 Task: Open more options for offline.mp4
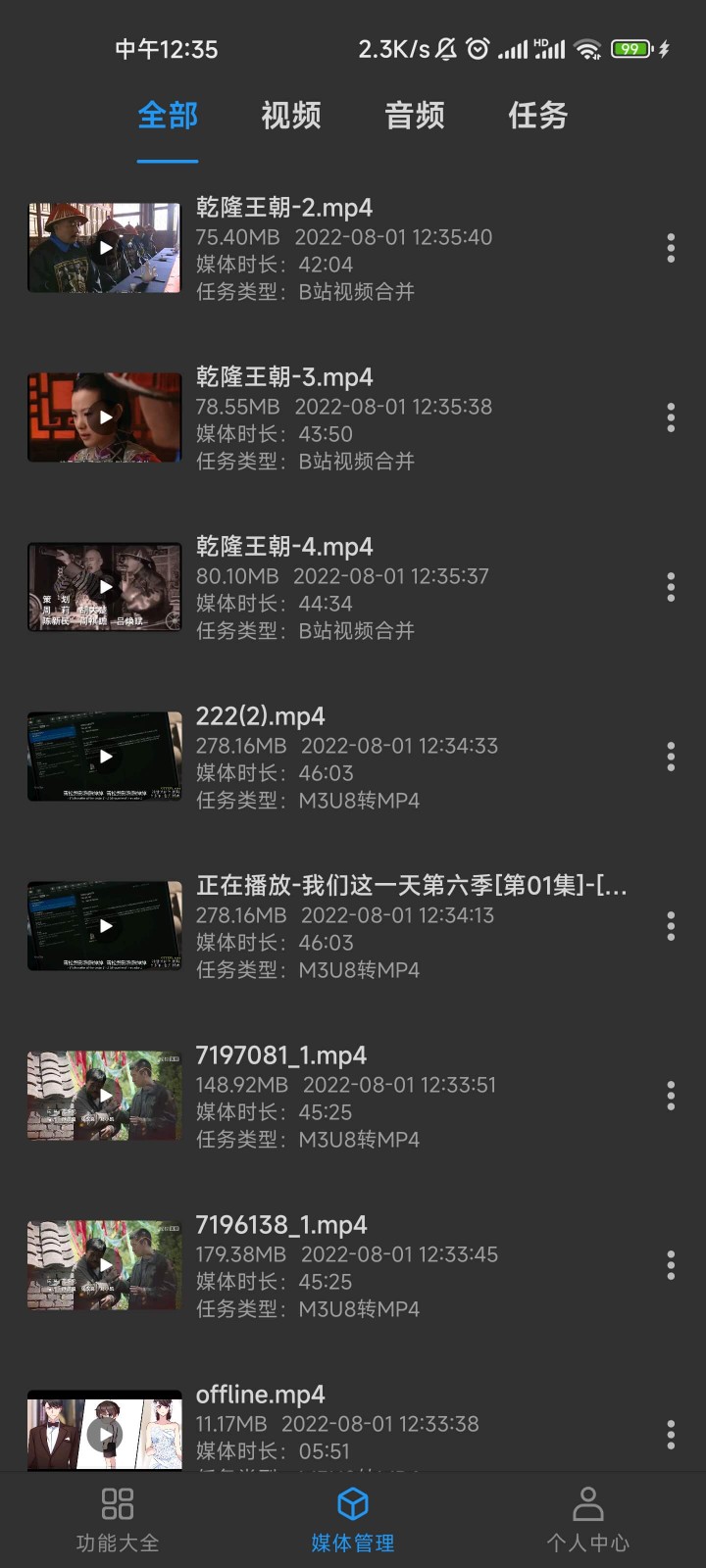[671, 1435]
